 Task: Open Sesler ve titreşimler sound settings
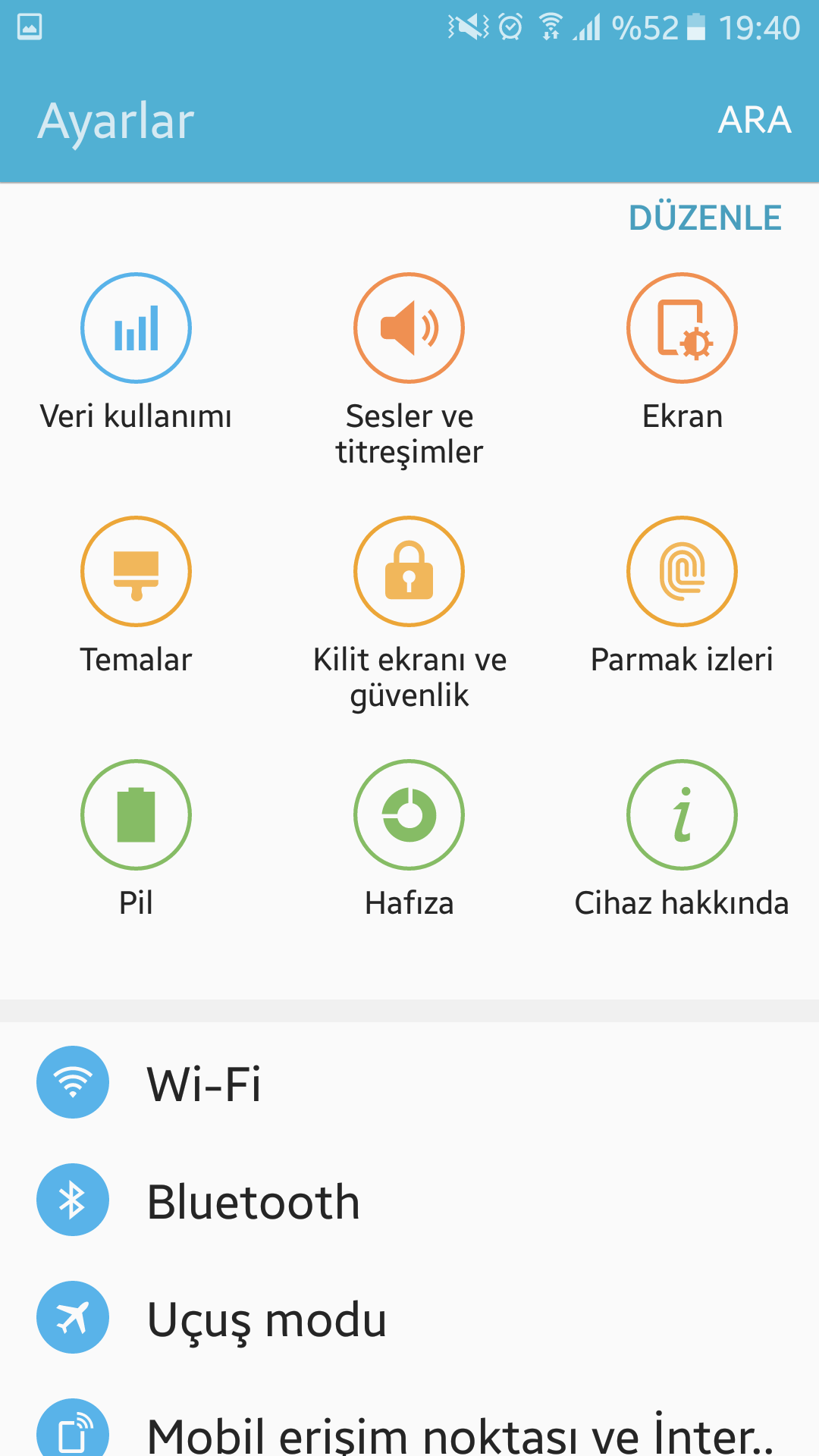[x=409, y=328]
